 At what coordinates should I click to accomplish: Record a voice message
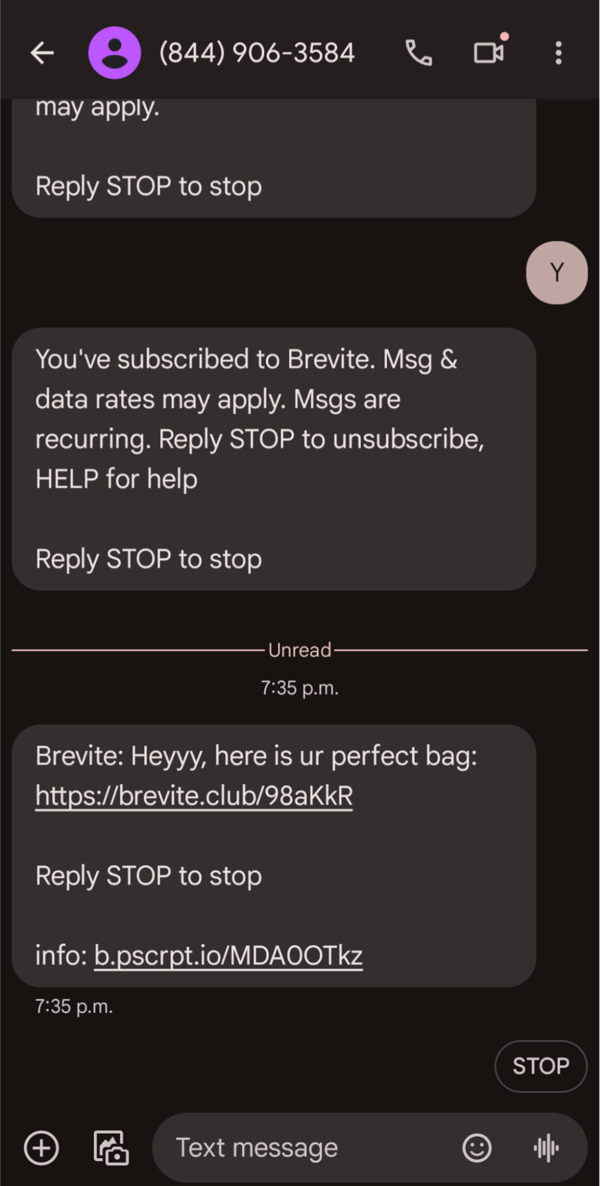546,1147
